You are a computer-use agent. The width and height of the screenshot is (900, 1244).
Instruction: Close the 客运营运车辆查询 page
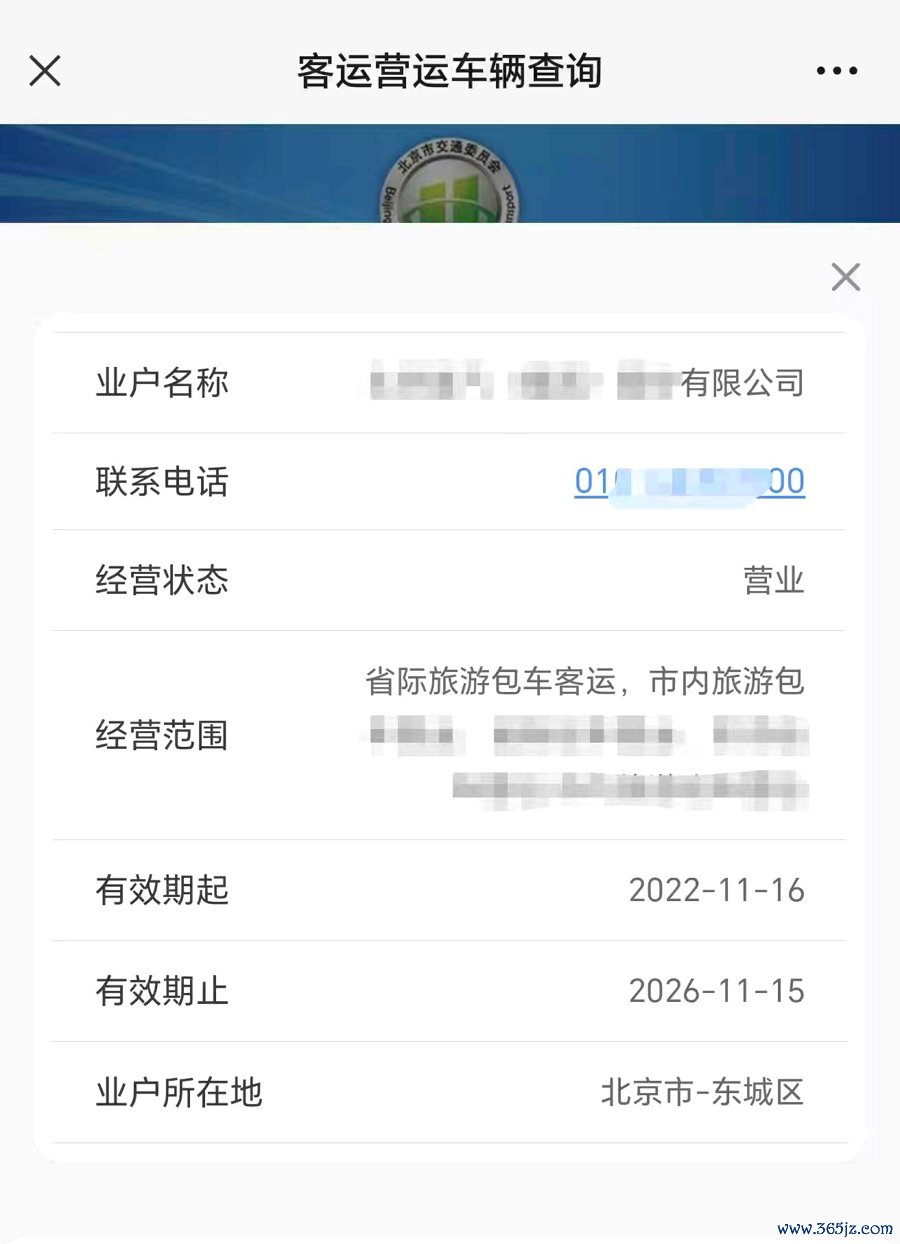(45, 71)
